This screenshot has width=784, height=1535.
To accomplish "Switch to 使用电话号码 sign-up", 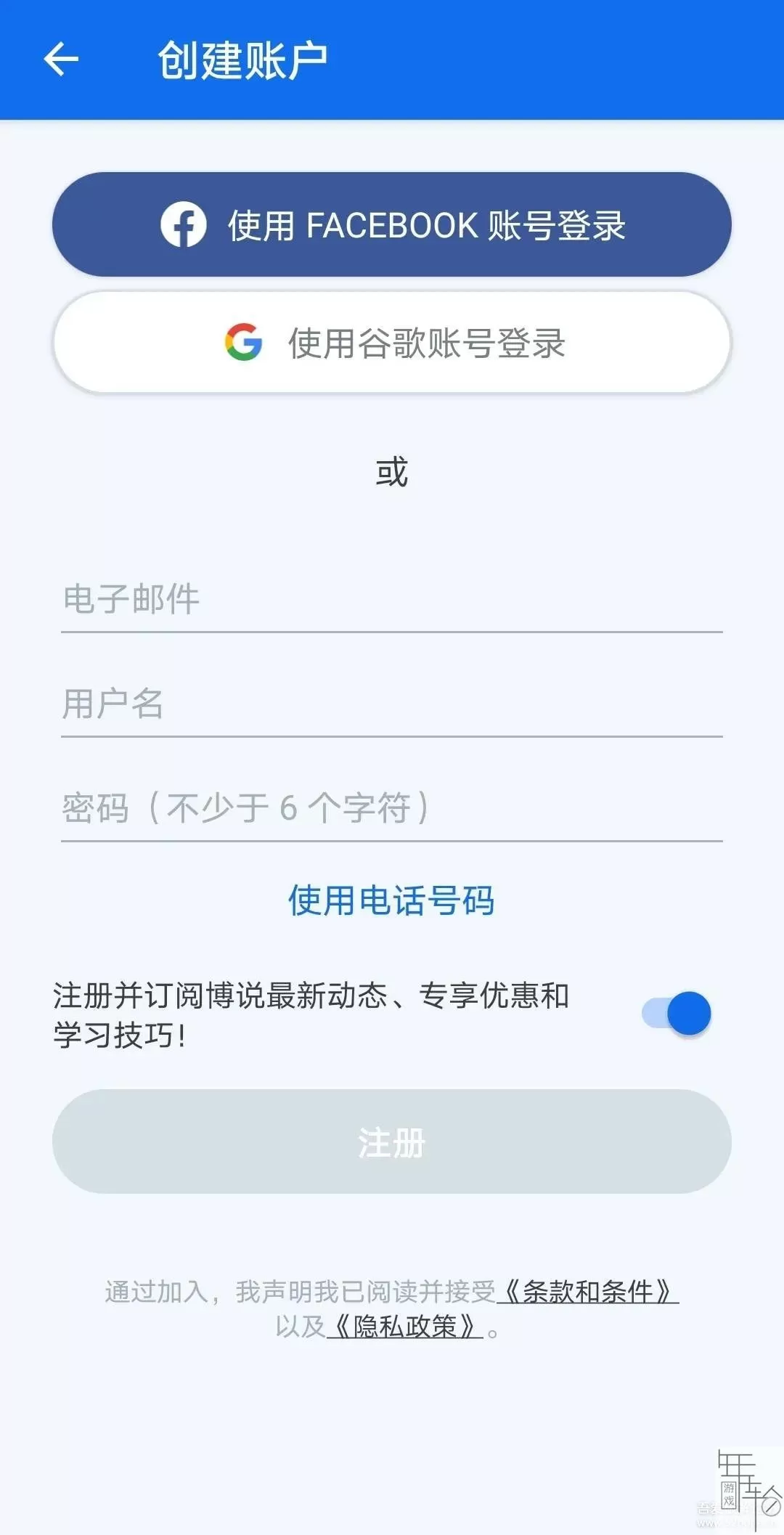I will [x=392, y=900].
